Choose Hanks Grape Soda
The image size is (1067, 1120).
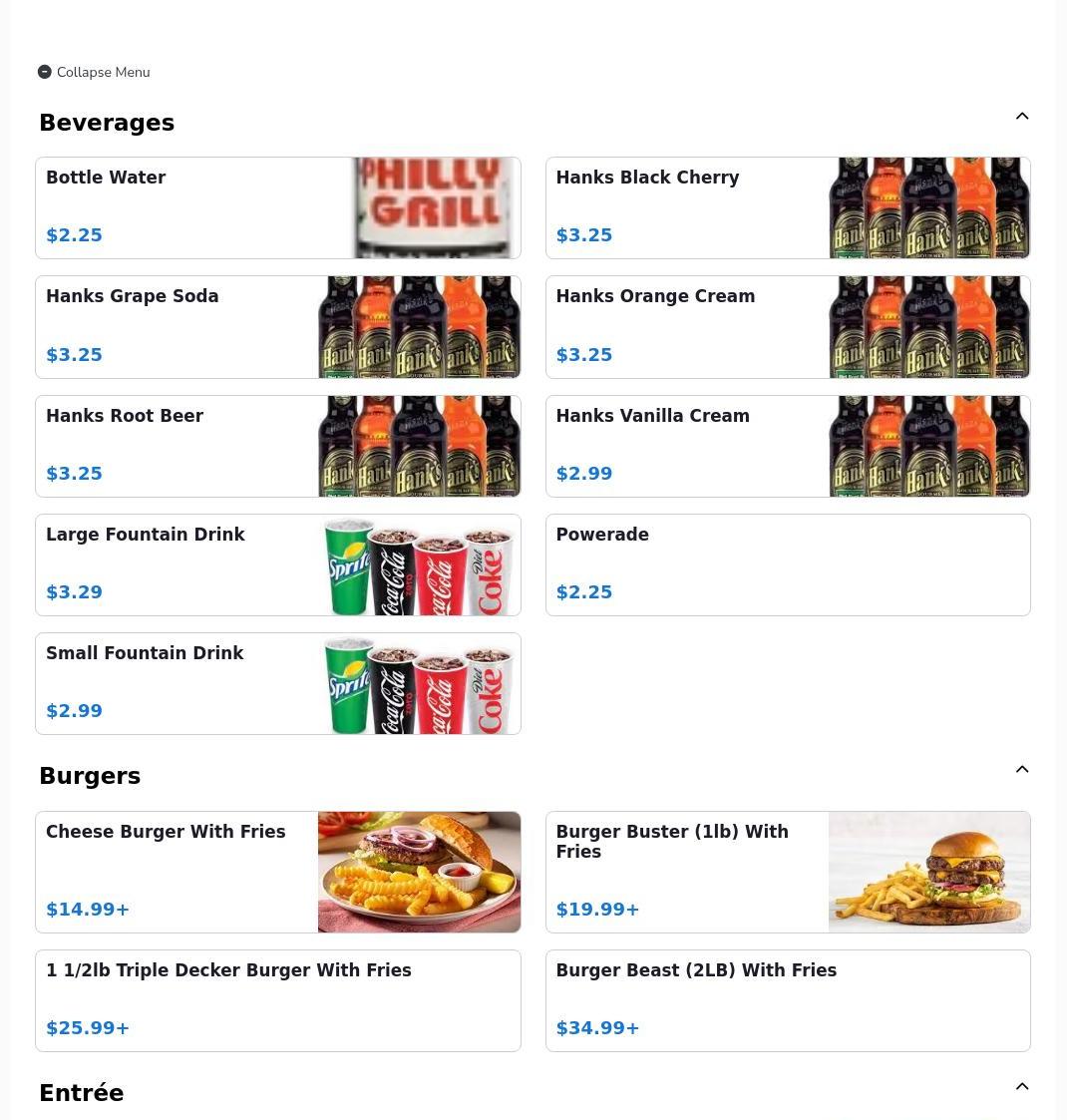tap(277, 327)
